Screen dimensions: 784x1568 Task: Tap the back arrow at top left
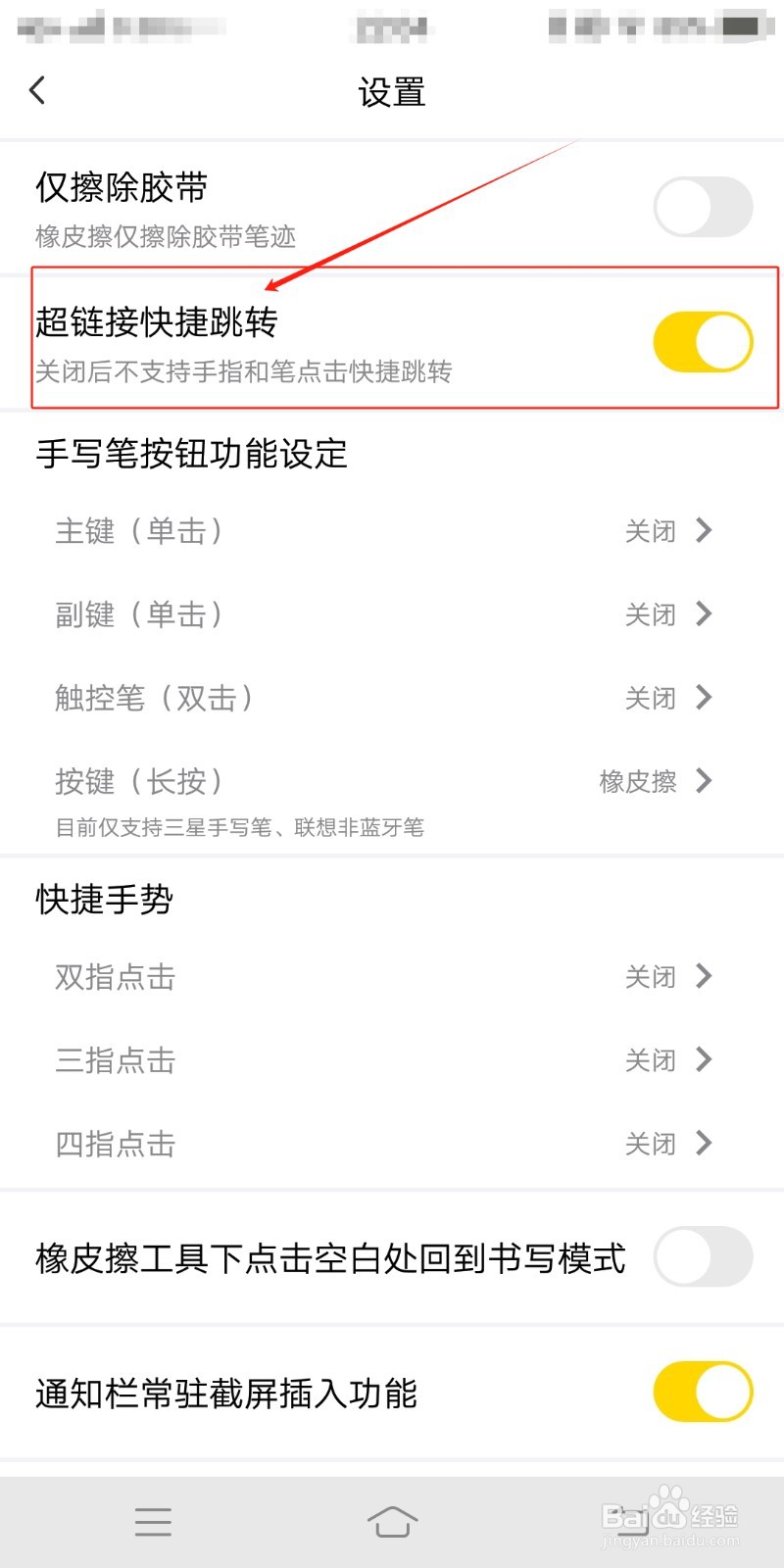[x=36, y=89]
